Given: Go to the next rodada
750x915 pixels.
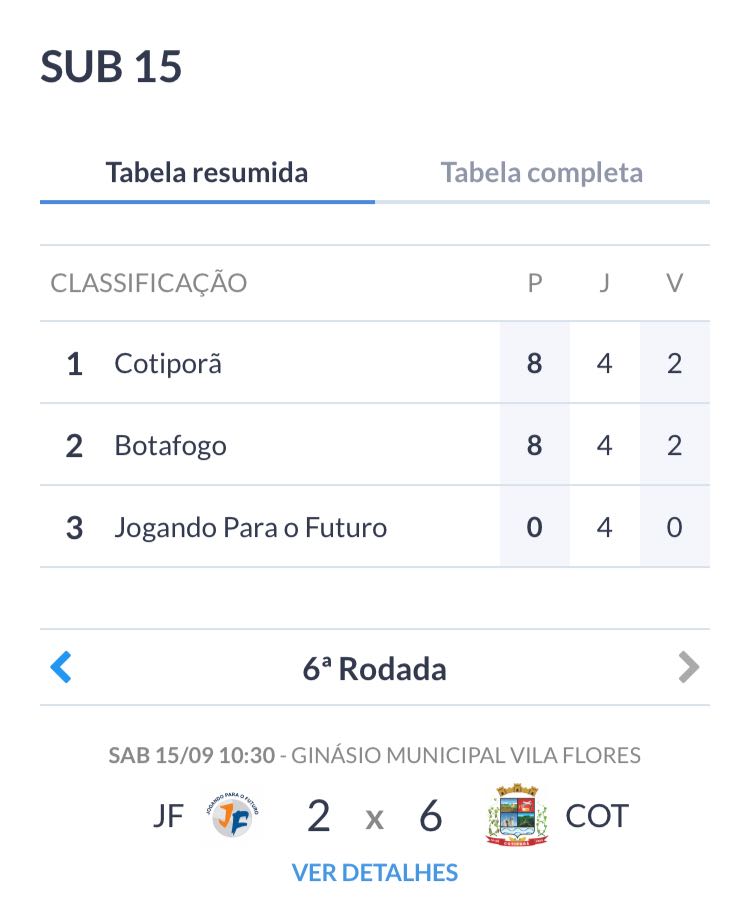Looking at the screenshot, I should pyautogui.click(x=688, y=667).
